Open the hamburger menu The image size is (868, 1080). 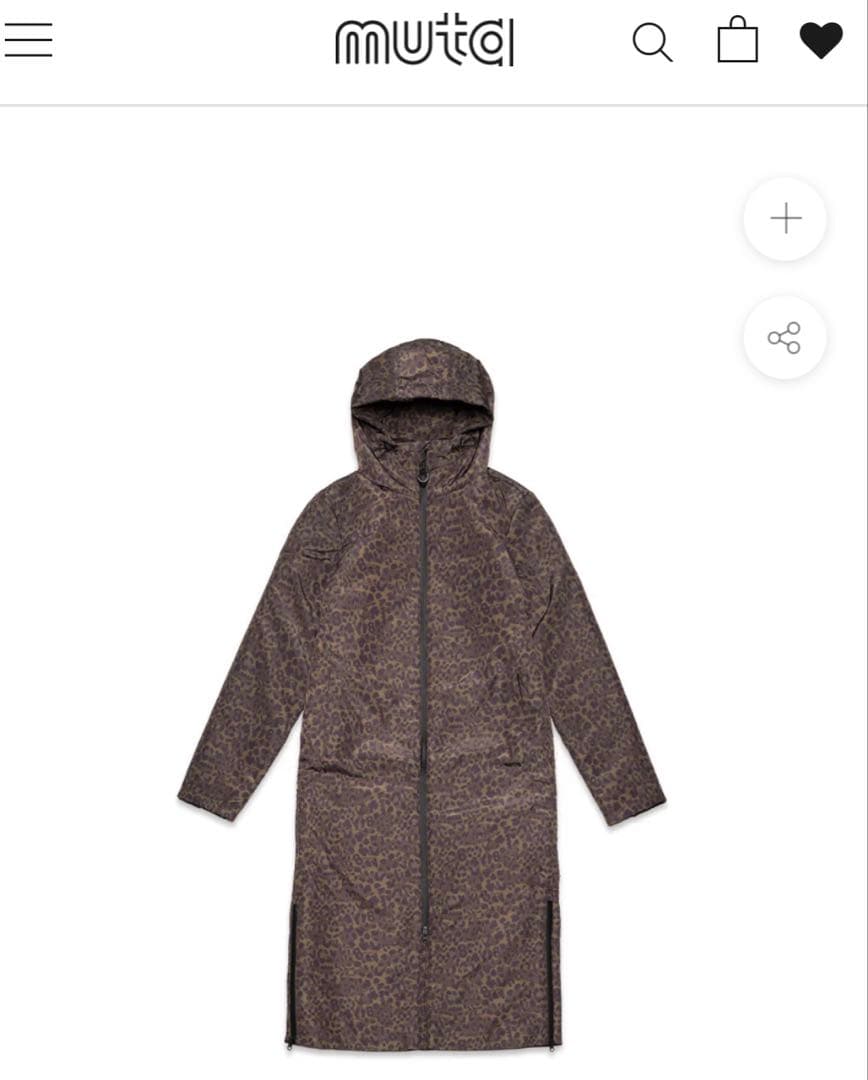point(28,40)
